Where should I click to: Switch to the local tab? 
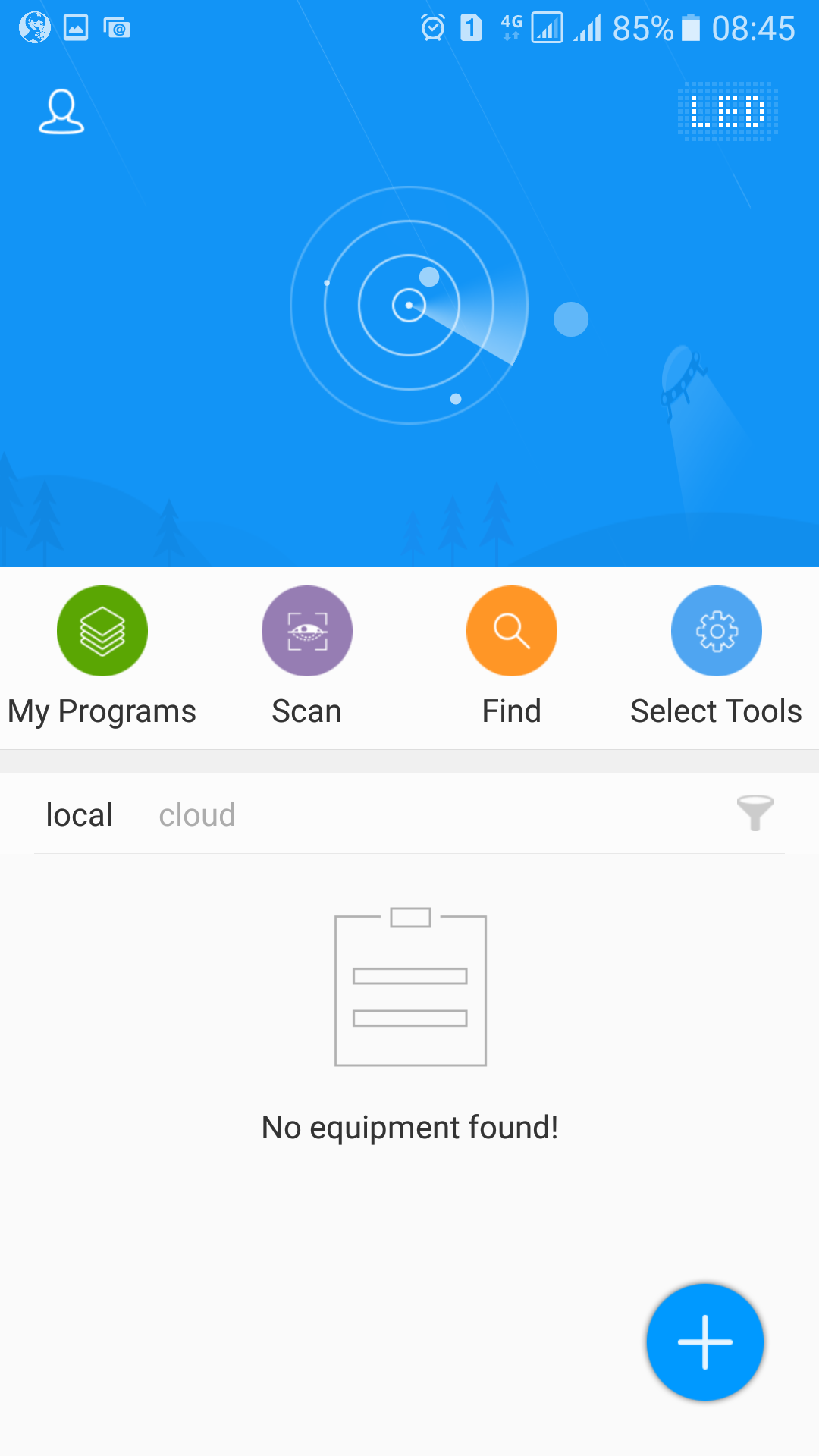(79, 815)
